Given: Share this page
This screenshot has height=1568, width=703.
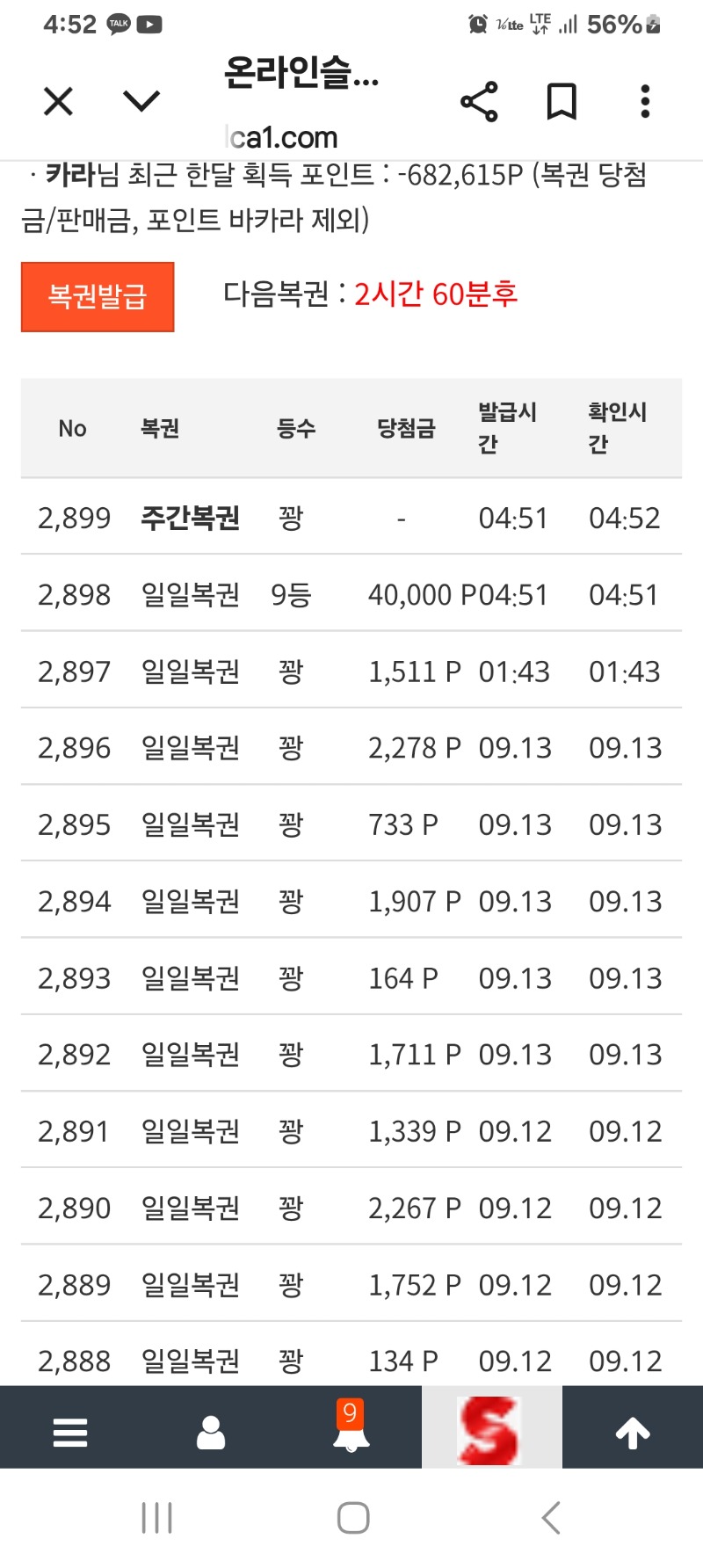Looking at the screenshot, I should [x=479, y=102].
